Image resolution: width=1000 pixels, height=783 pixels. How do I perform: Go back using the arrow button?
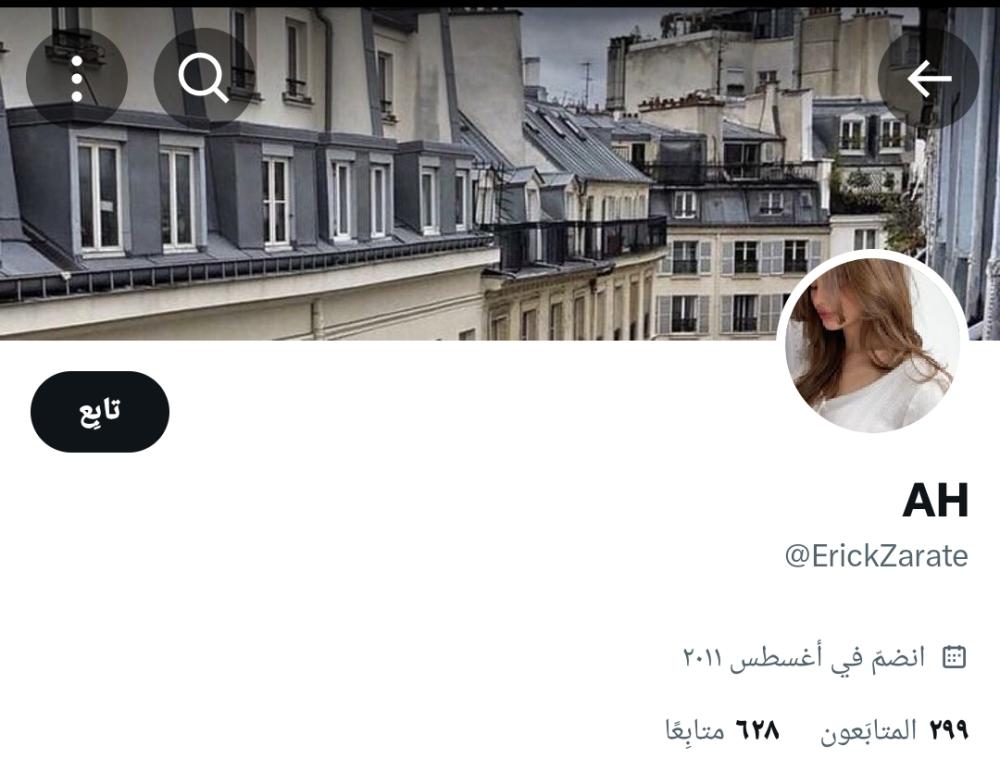[928, 78]
